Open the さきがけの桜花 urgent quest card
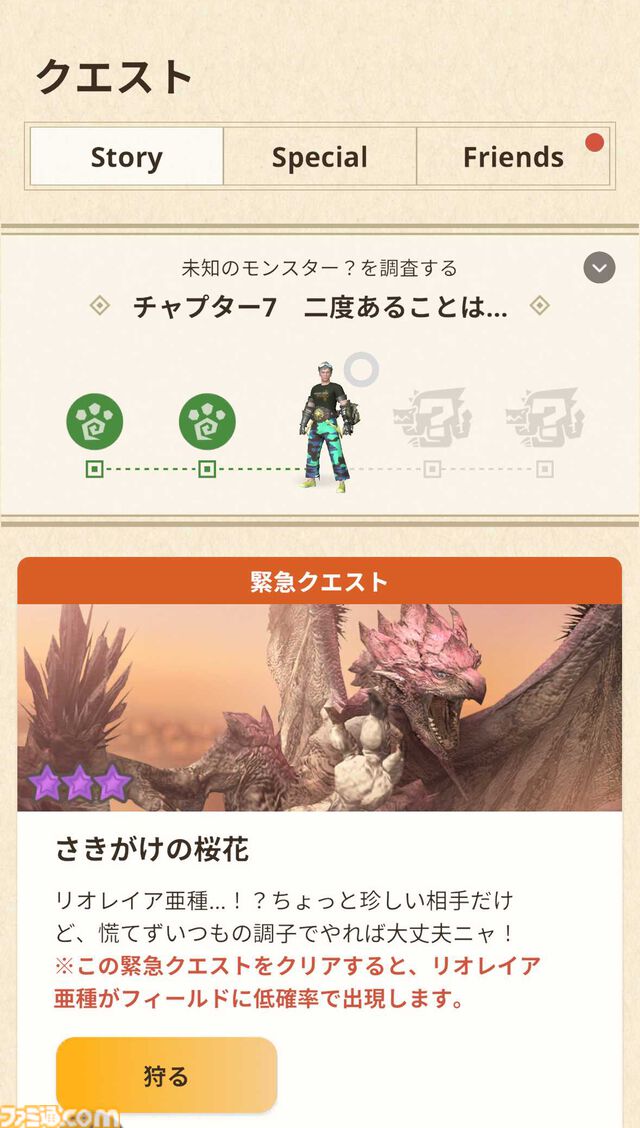640x1128 pixels. pyautogui.click(x=320, y=707)
